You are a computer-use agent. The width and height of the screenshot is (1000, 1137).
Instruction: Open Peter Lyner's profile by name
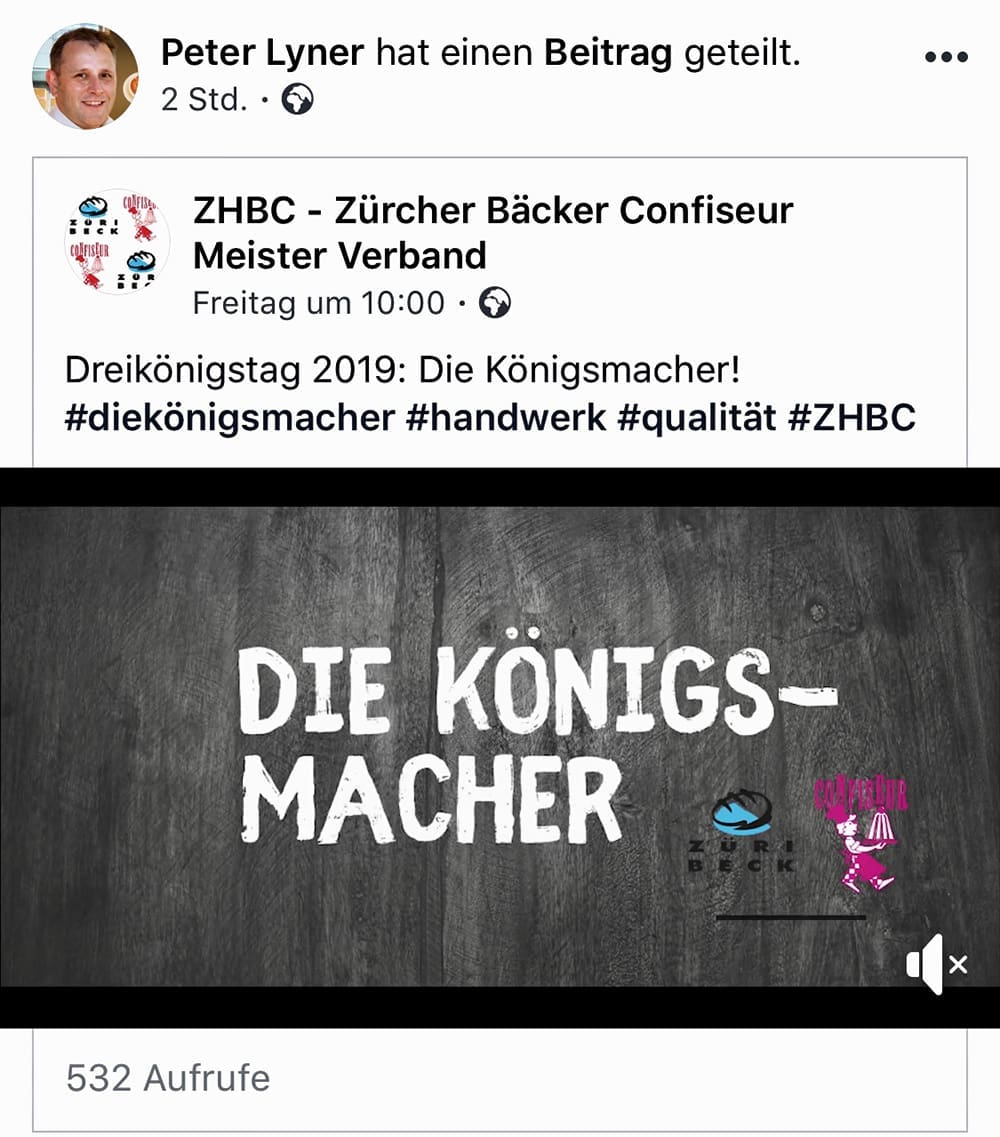[263, 54]
